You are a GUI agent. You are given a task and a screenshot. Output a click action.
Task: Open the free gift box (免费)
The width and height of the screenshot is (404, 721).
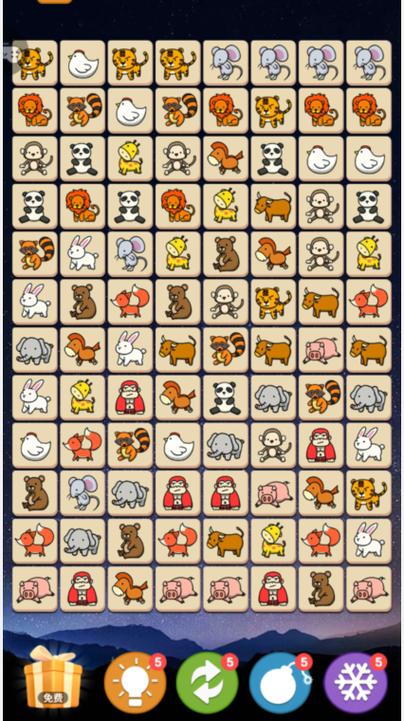click(x=53, y=678)
